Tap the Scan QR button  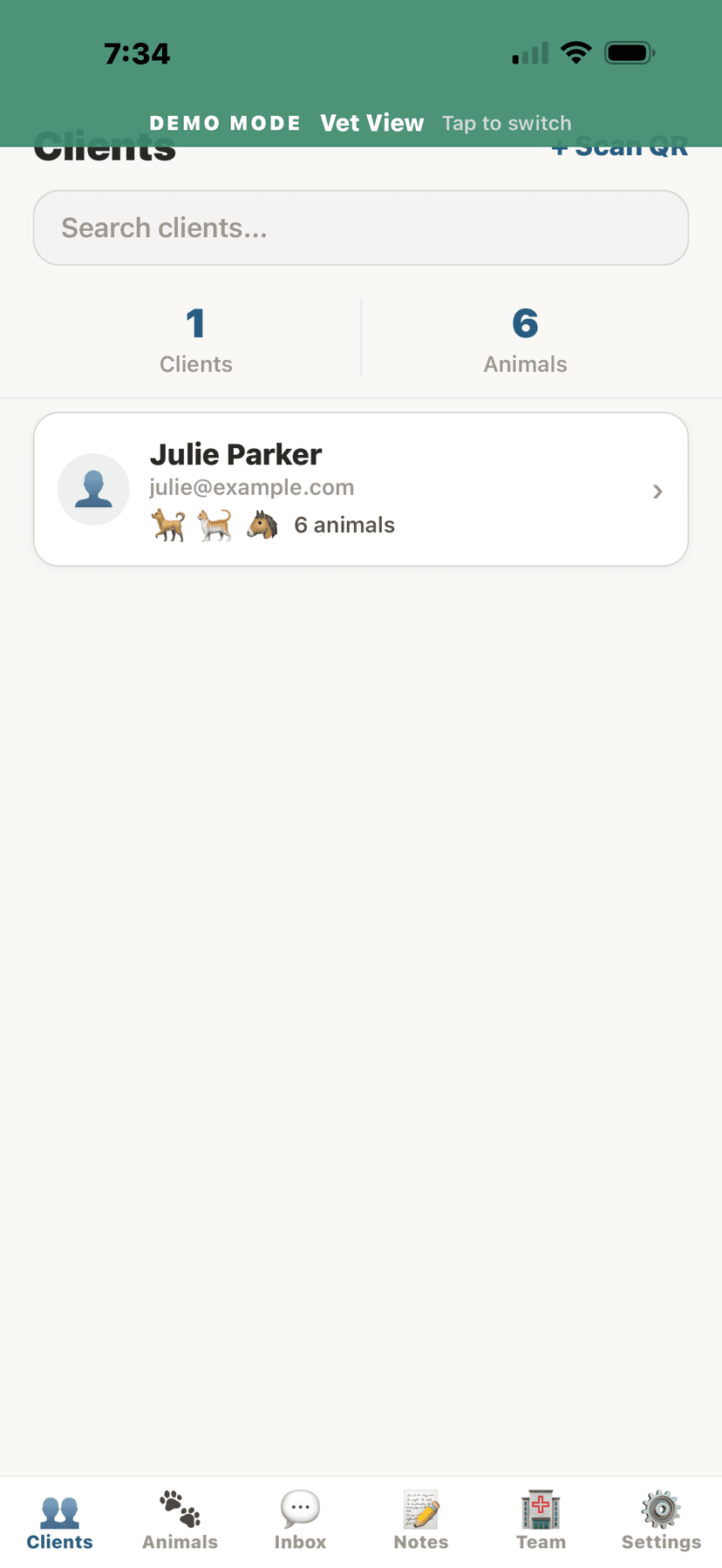click(621, 150)
